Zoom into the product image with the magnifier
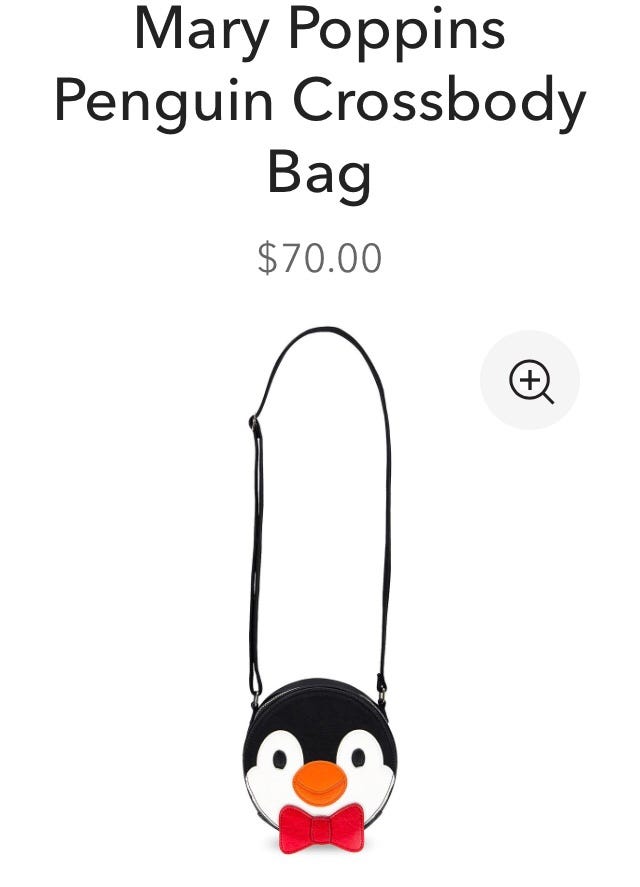 pos(530,381)
